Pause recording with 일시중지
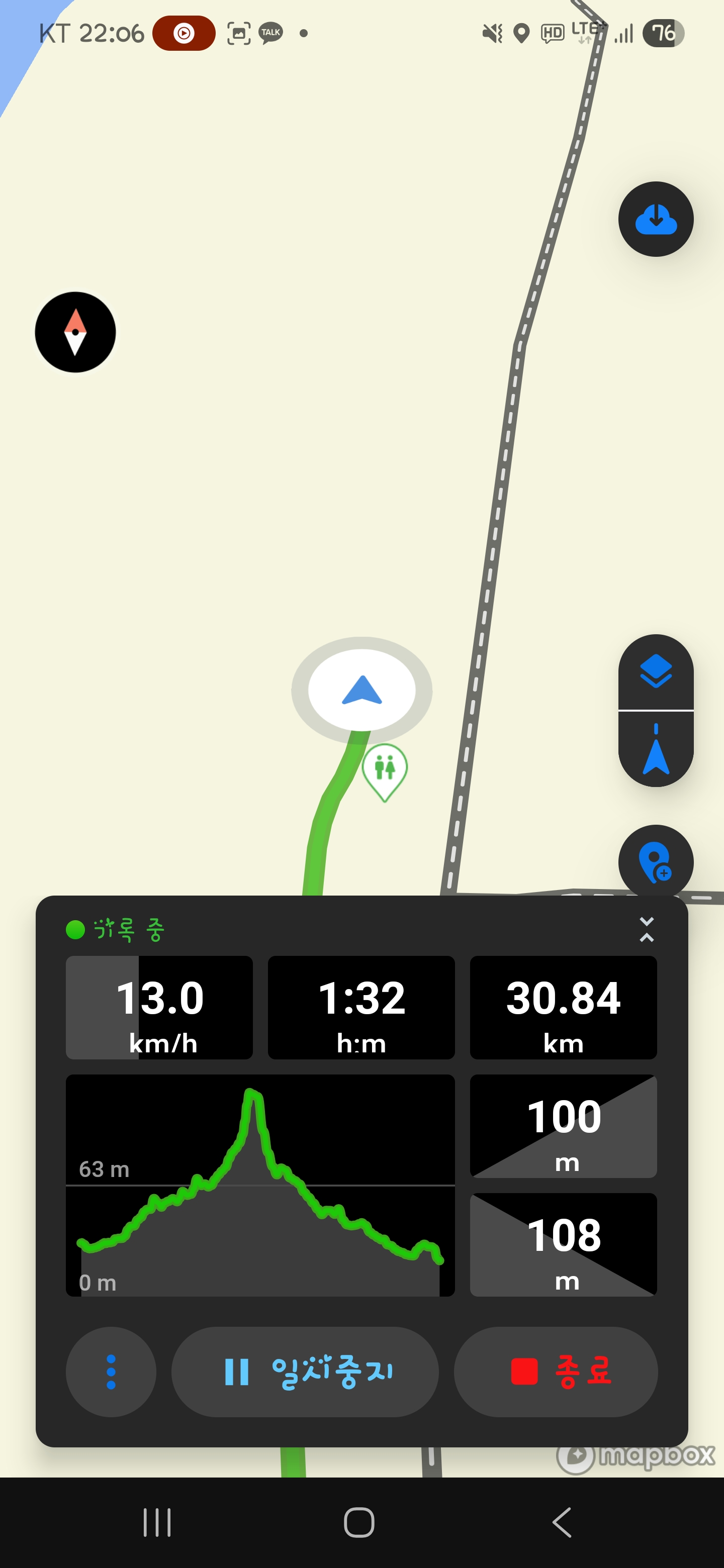The image size is (724, 1568). tap(305, 1371)
